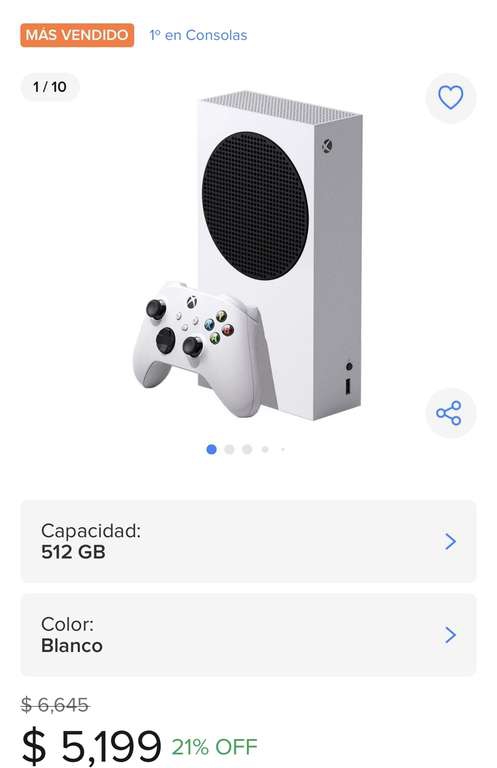Open the Capacidad 512 GB selector
Viewport: 497px width, 768px height.
(x=248, y=541)
